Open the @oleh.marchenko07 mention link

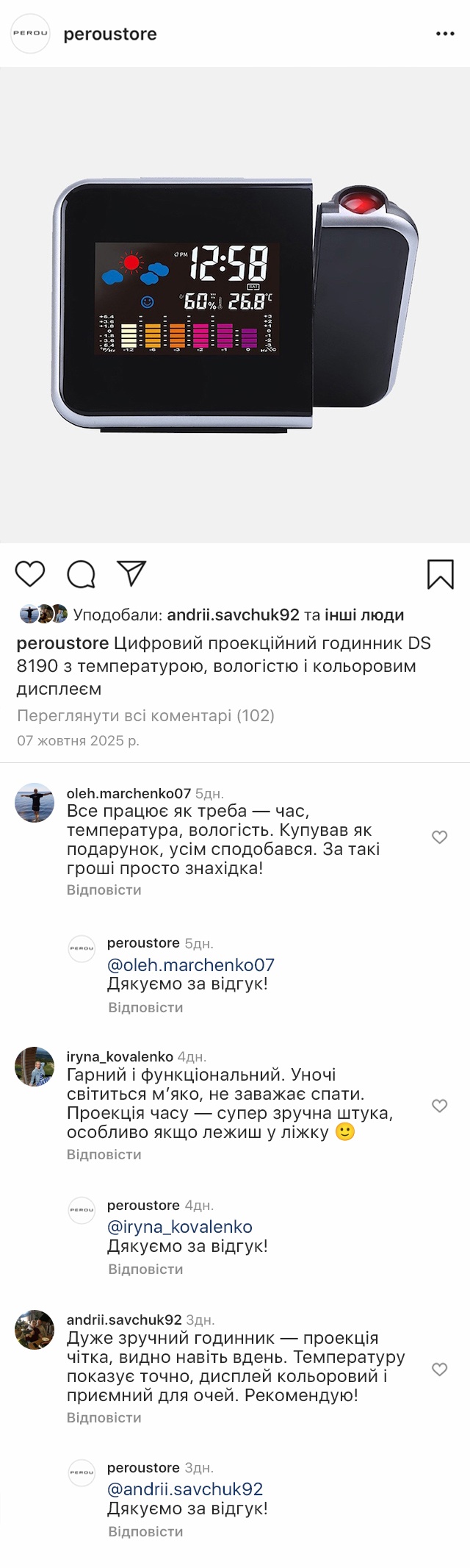[191, 964]
